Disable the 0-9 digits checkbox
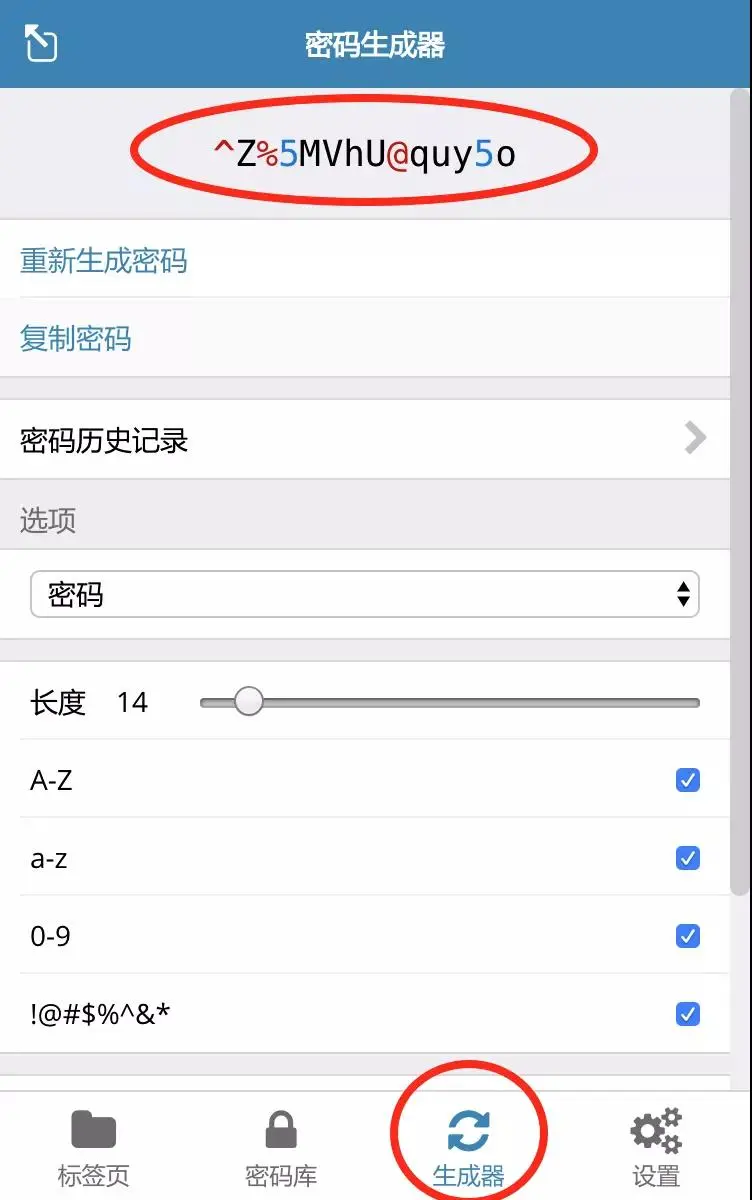 point(687,936)
